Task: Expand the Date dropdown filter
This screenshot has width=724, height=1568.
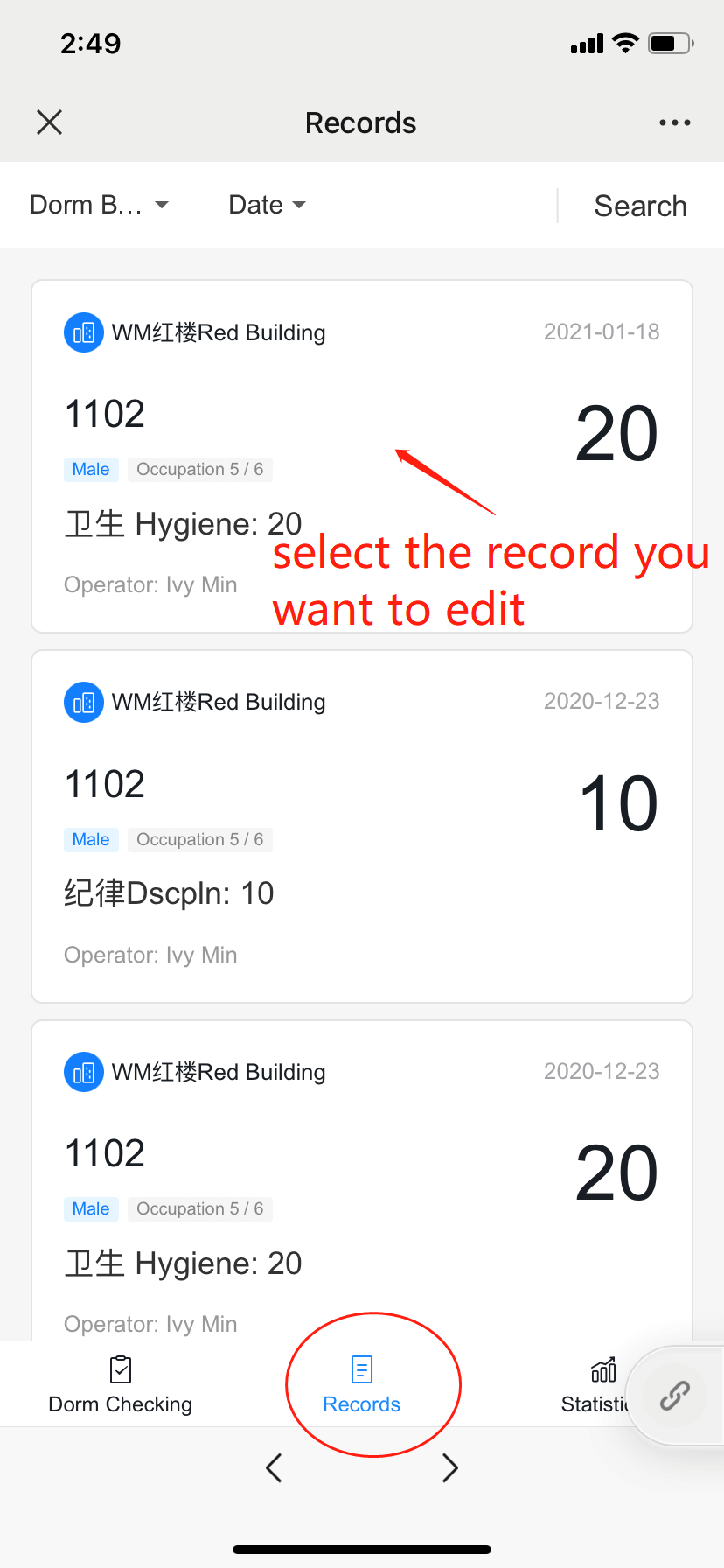Action: coord(267,205)
